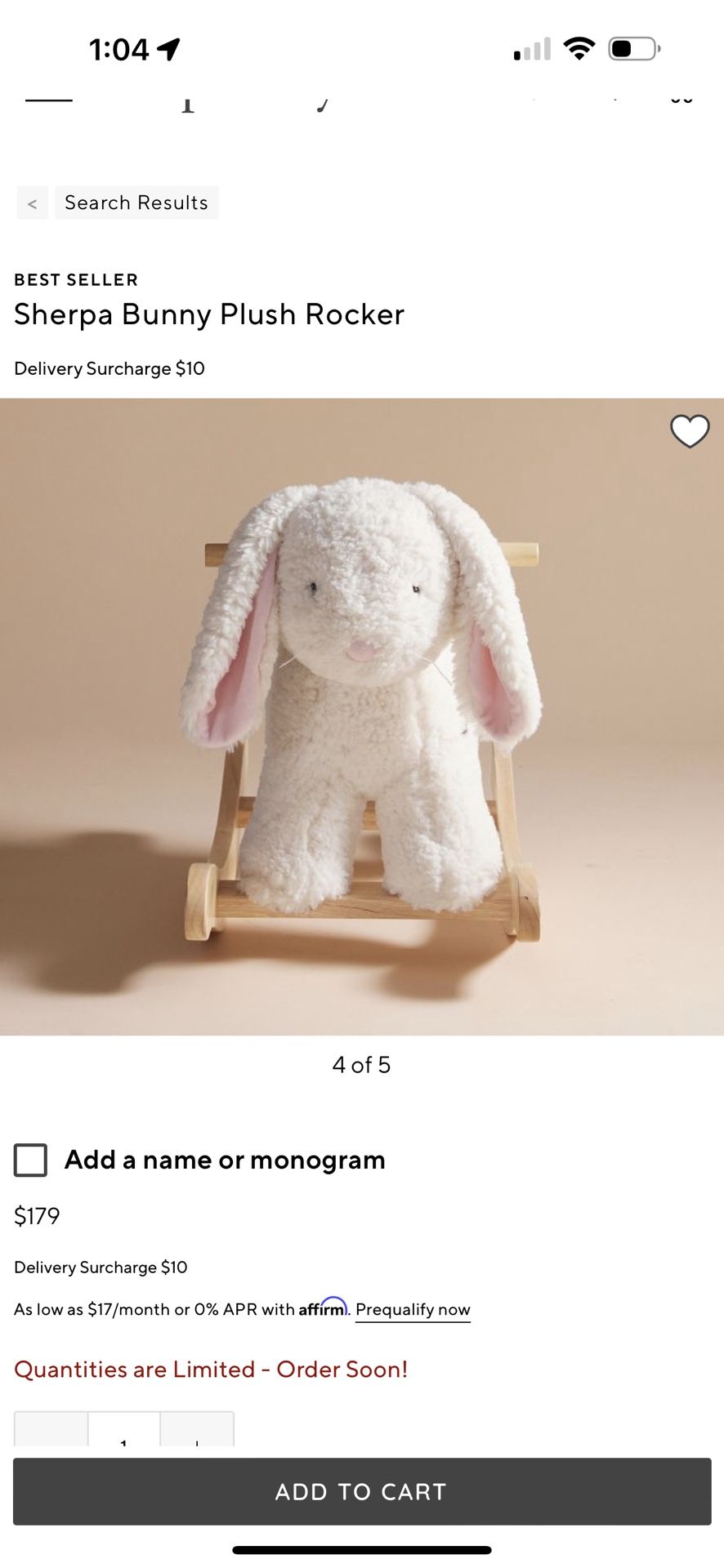Open the bunny rocker product photo
Image resolution: width=724 pixels, height=1568 pixels.
click(362, 717)
